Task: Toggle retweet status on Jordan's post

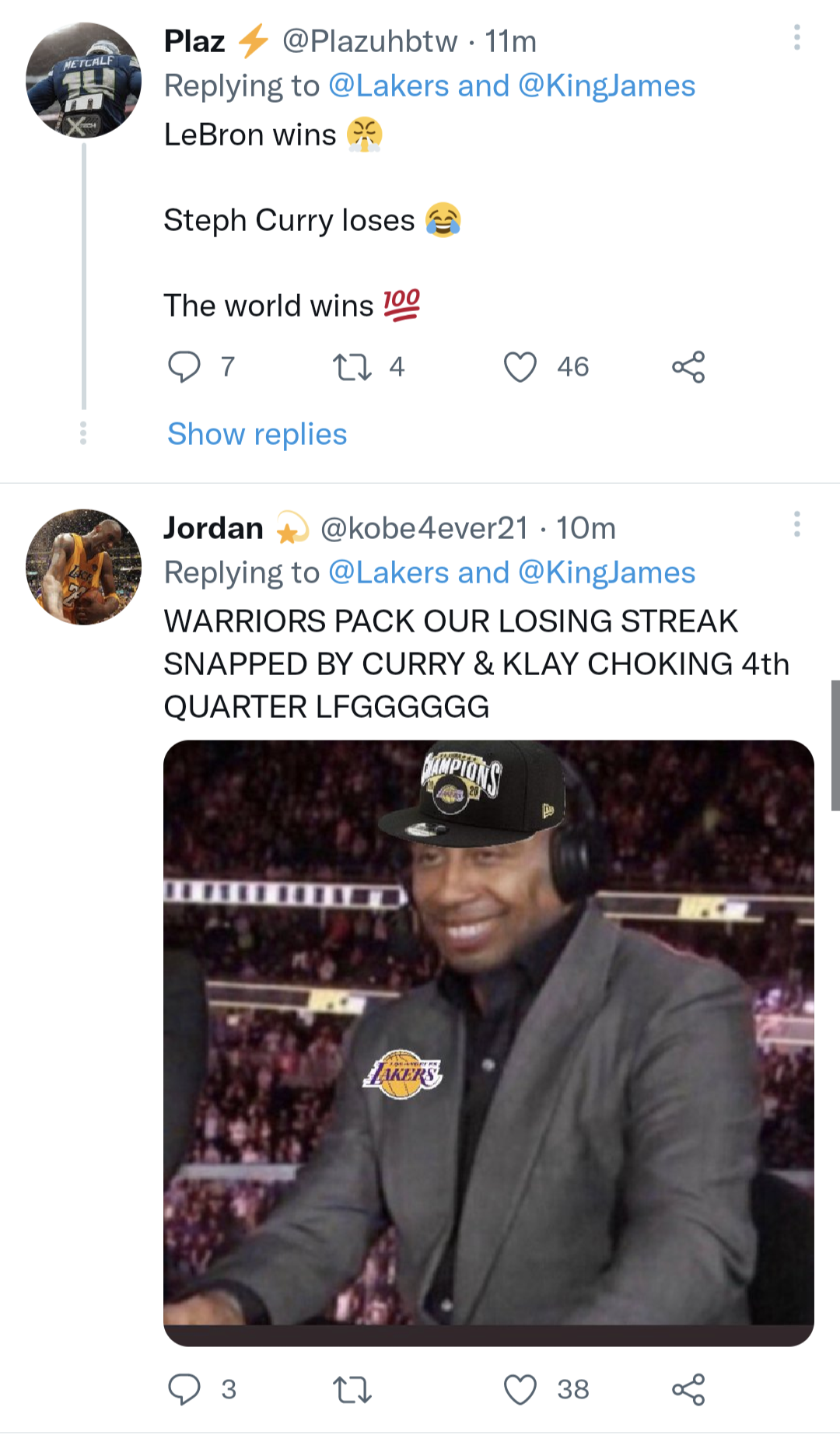Action: (x=354, y=1390)
